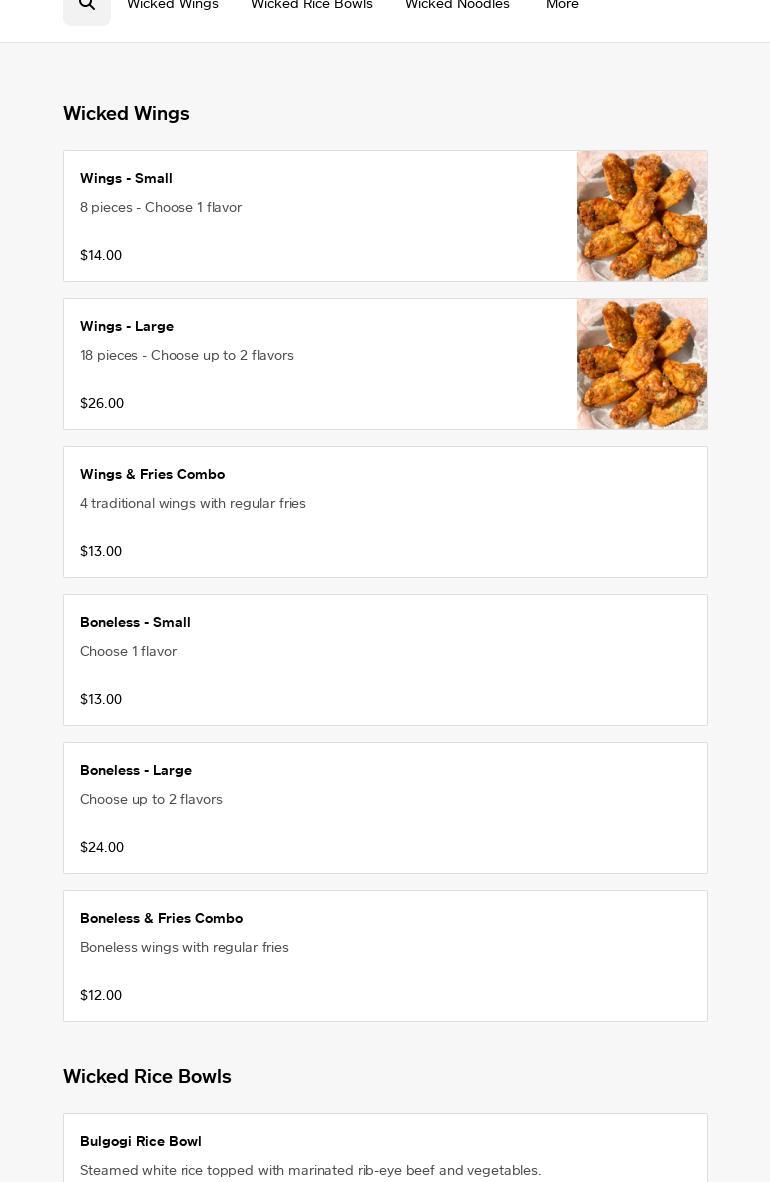Go to the Wicked Noodles category
This screenshot has height=1182, width=770.
point(457,5)
